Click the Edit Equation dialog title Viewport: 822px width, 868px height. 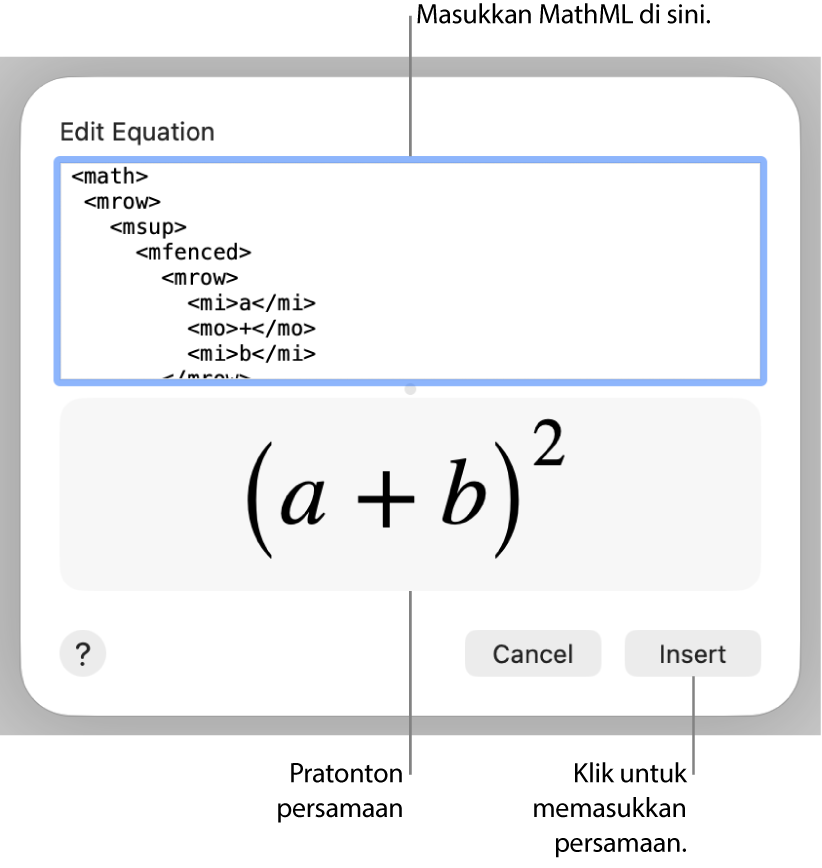pyautogui.click(x=137, y=132)
